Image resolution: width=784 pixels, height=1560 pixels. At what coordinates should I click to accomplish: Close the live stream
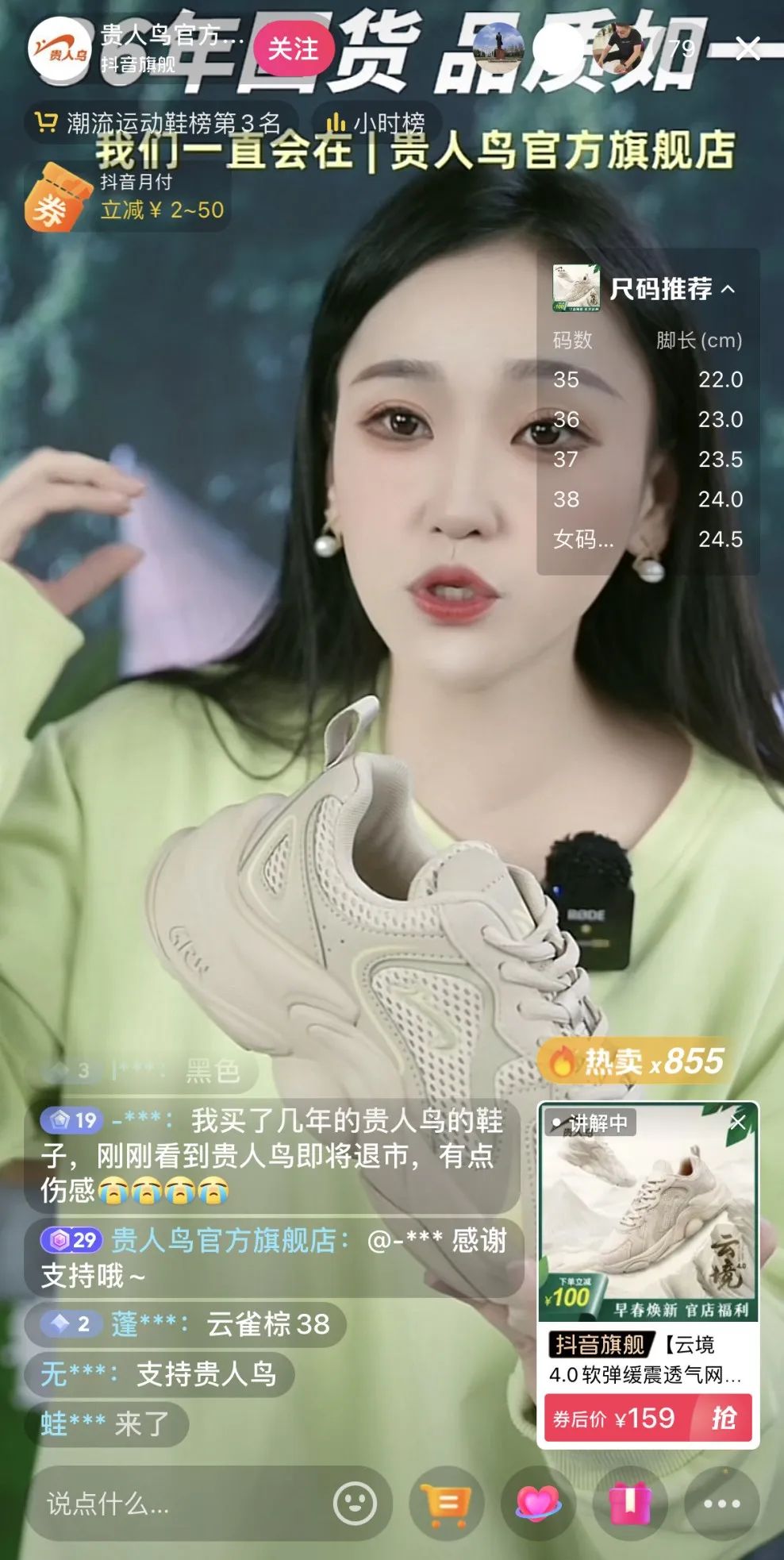click(x=747, y=49)
